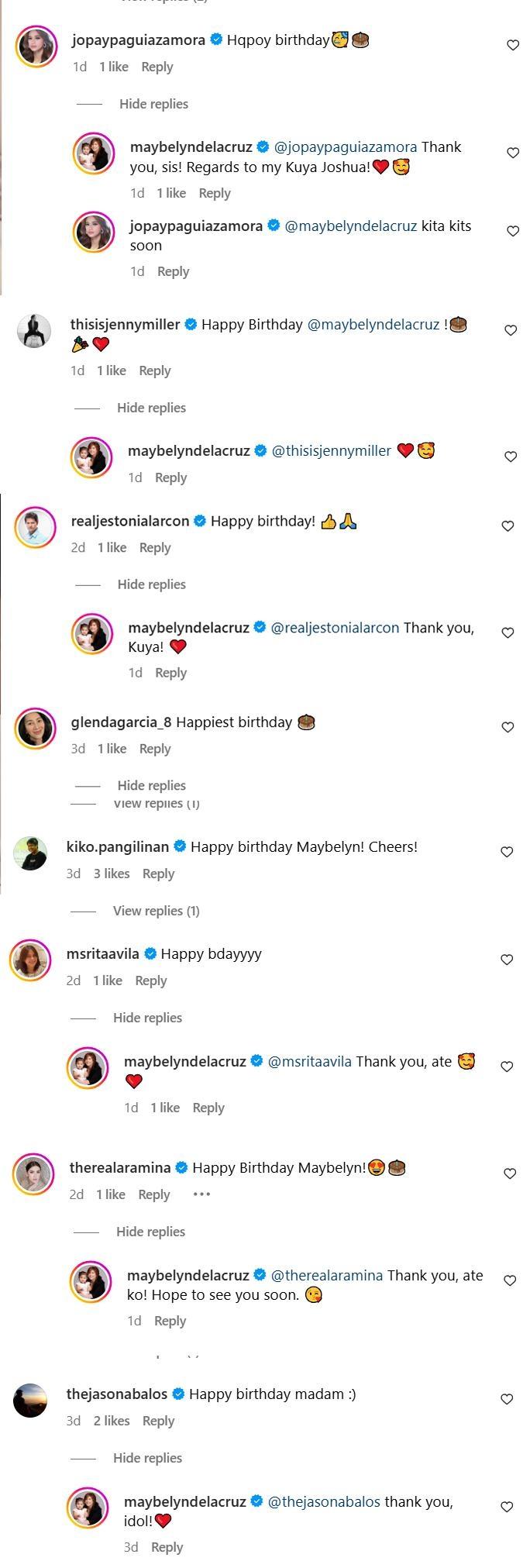The width and height of the screenshot is (530, 1568).
Task: Like jopaypaguiazamora's Hqpoy birthday comment
Action: click(512, 45)
